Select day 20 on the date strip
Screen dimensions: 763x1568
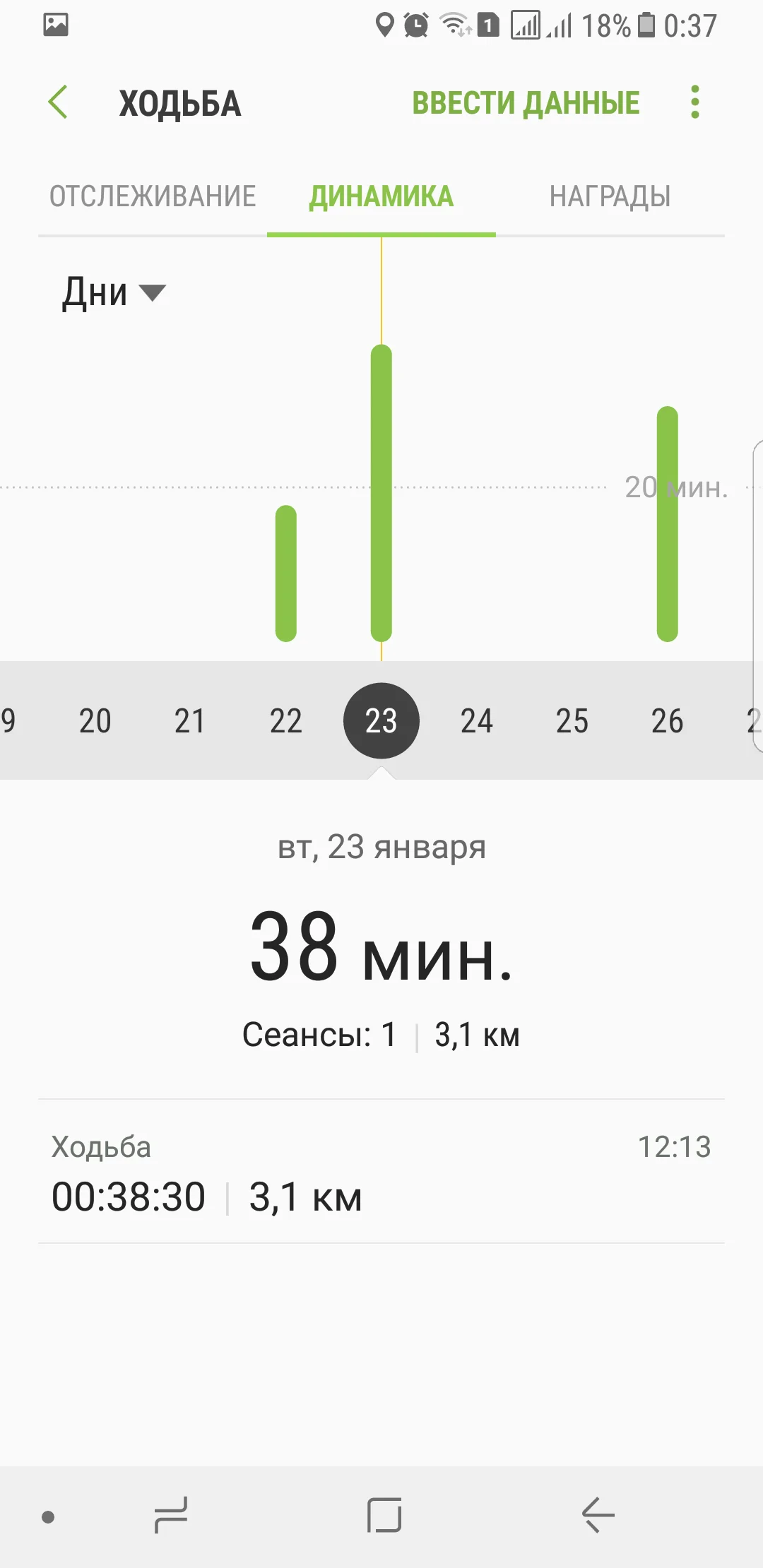tap(95, 721)
